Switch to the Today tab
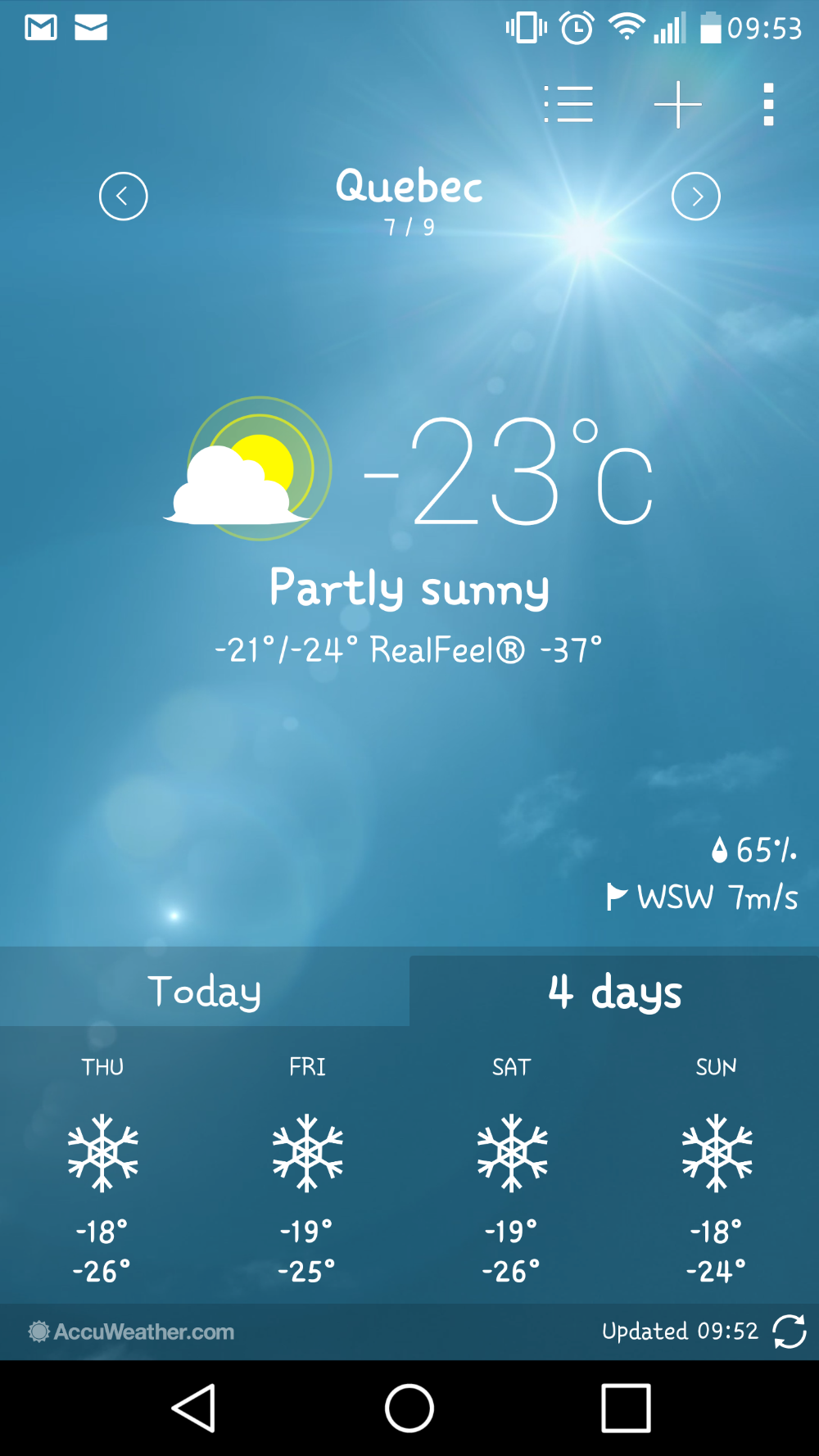The width and height of the screenshot is (819, 1456). point(204,991)
